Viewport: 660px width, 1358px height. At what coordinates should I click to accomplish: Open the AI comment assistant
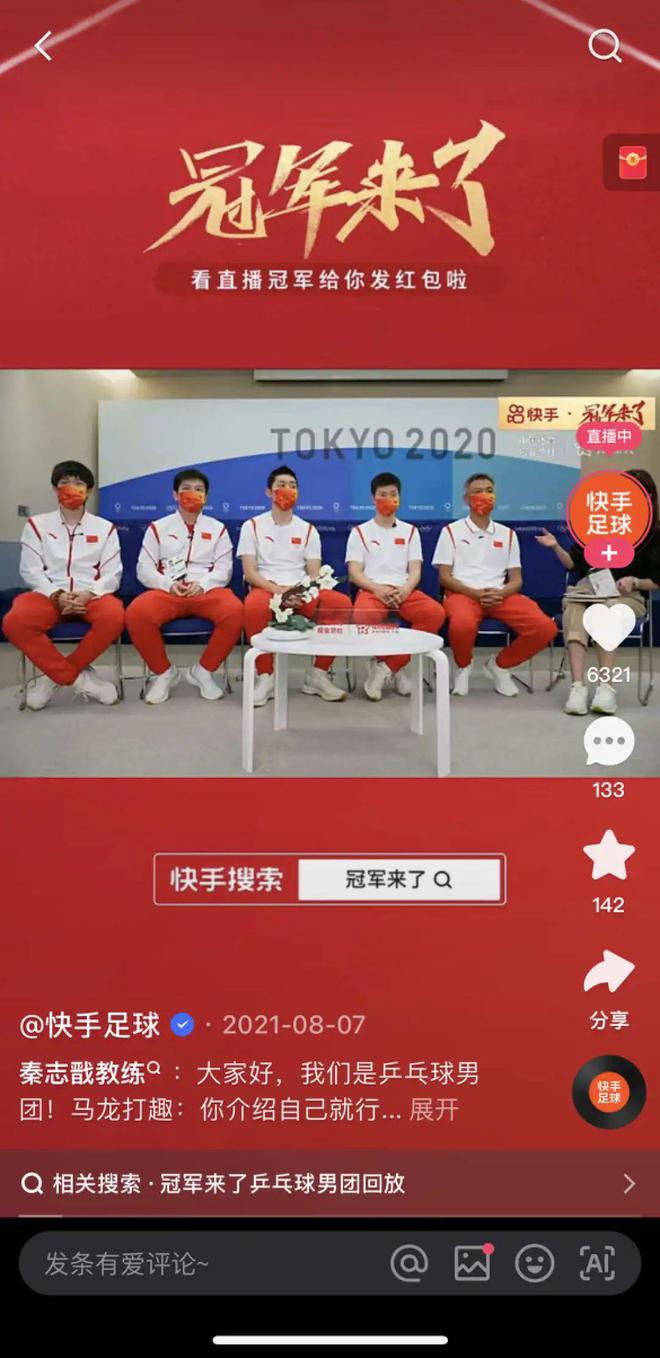(597, 1264)
